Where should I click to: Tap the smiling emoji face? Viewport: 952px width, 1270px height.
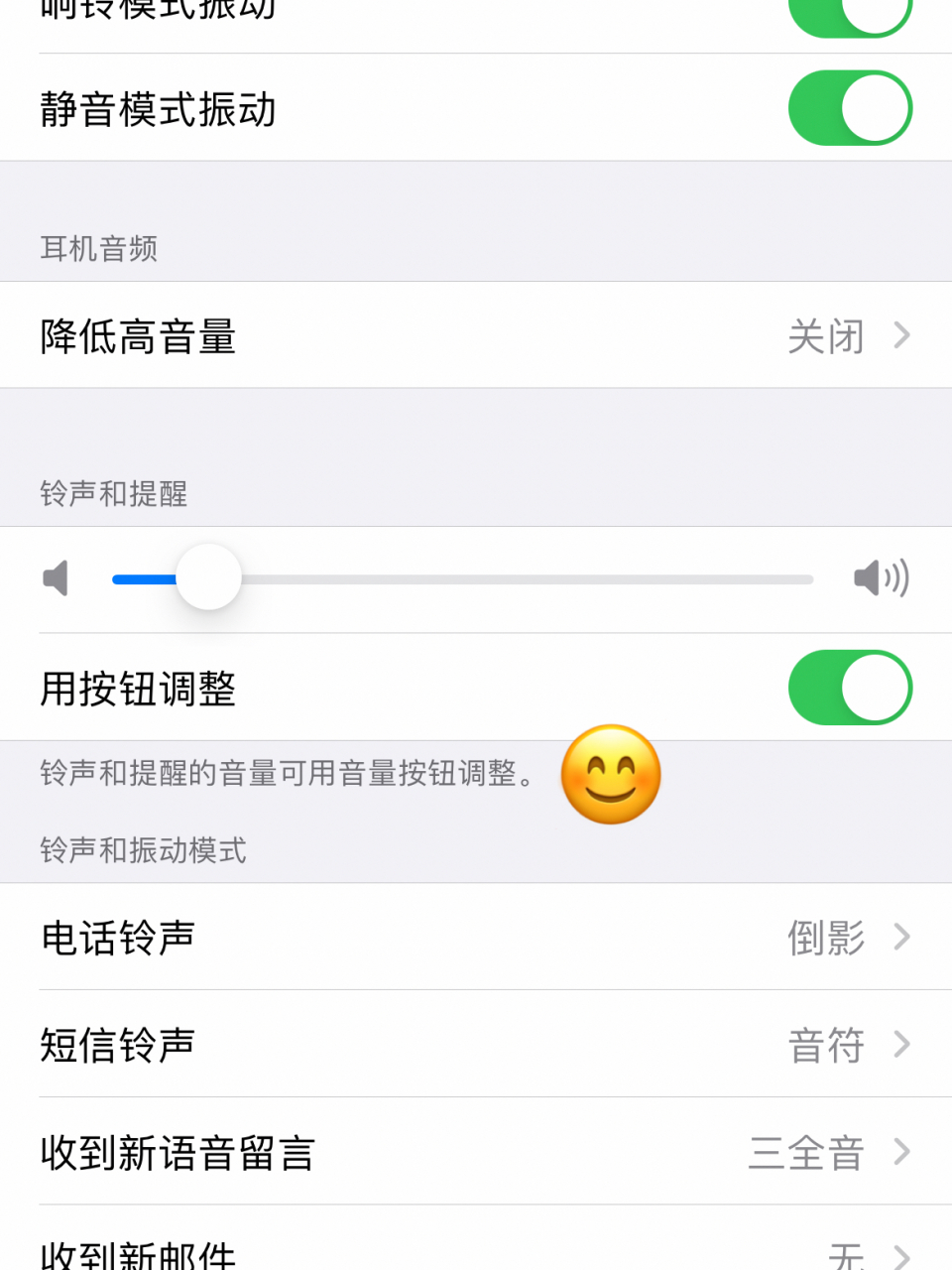click(611, 776)
